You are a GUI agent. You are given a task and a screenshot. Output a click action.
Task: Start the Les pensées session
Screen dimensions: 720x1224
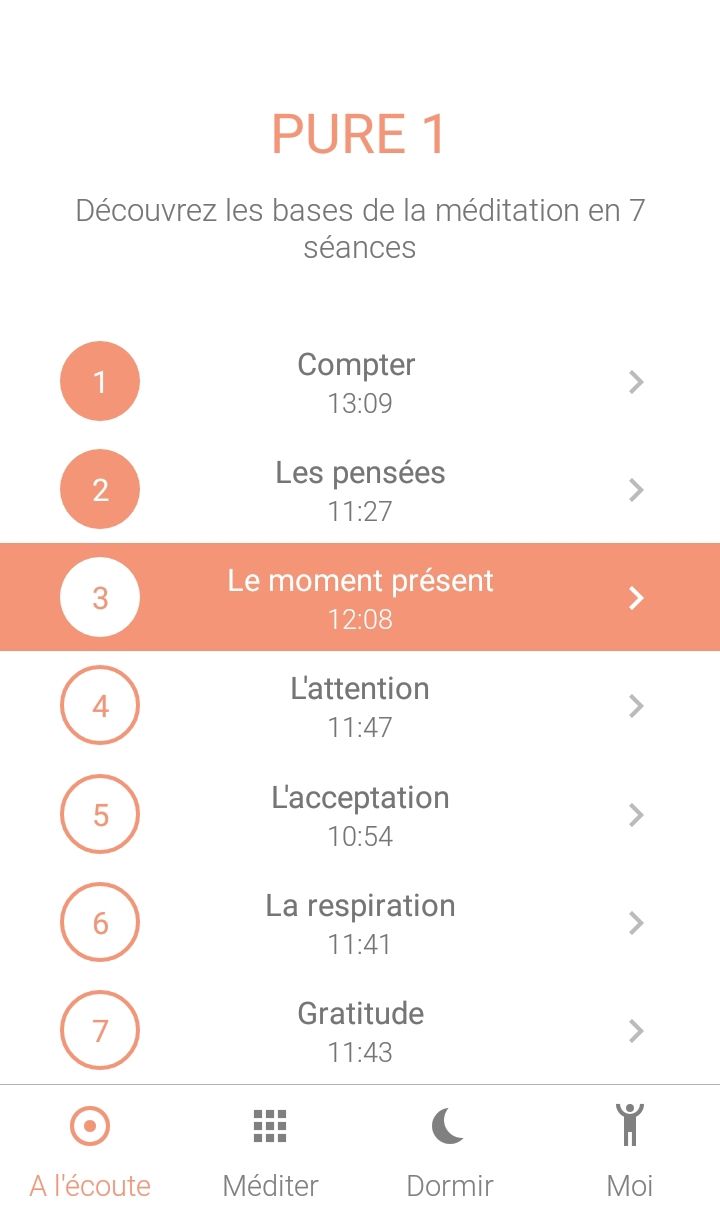(360, 489)
